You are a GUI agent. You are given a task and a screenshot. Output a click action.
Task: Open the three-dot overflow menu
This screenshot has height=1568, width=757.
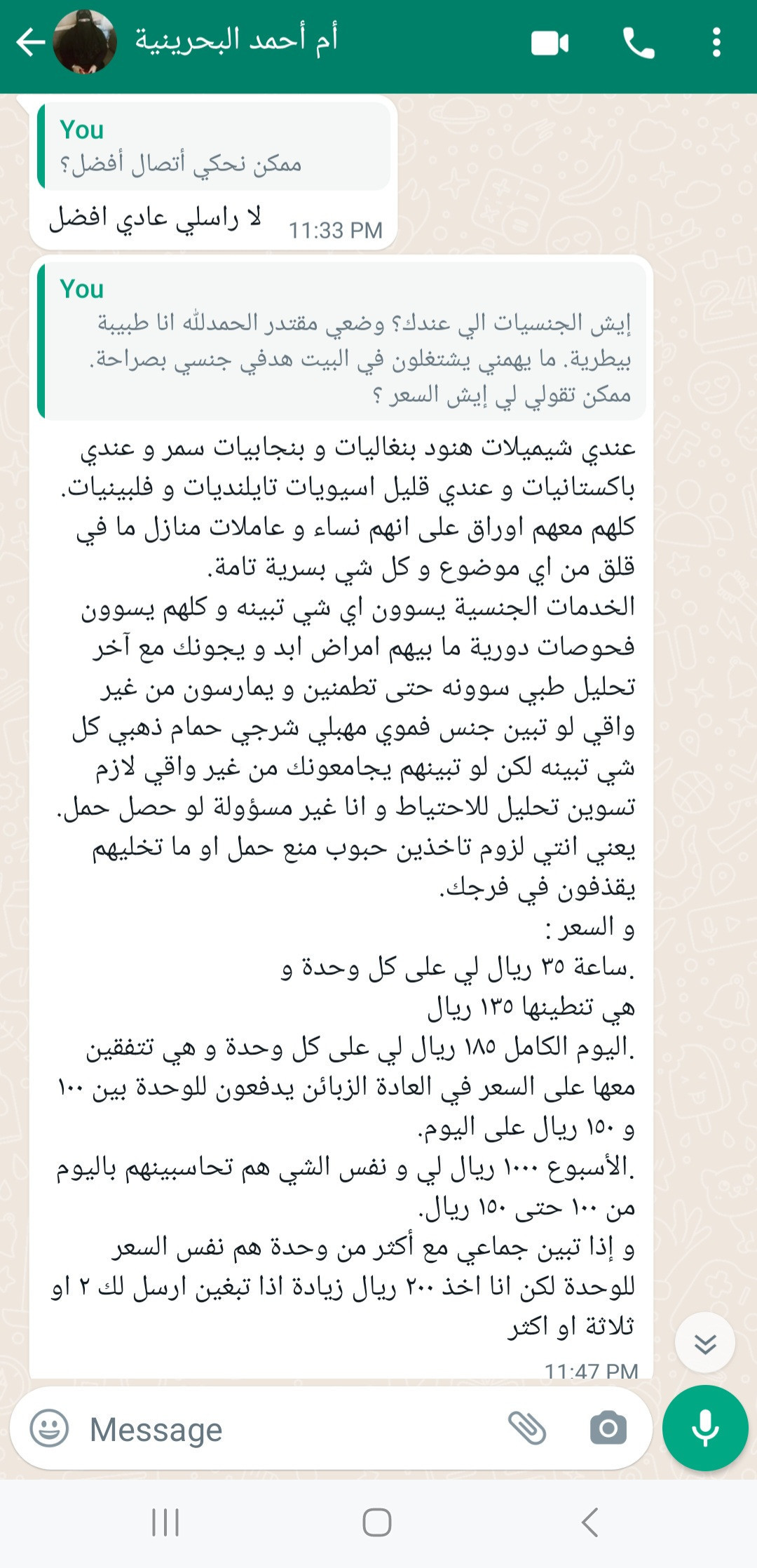click(x=716, y=43)
